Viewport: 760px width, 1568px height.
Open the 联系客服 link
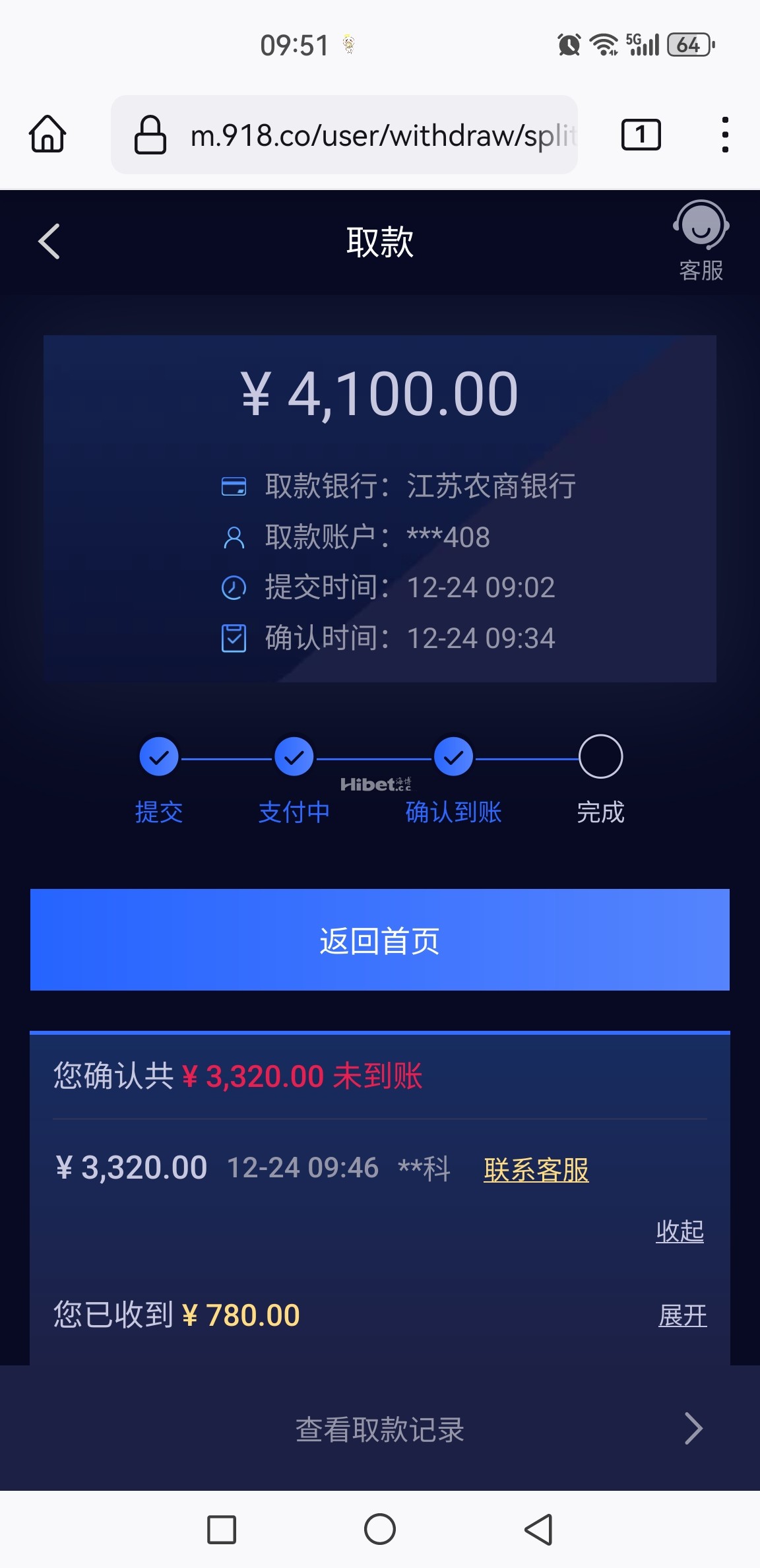(x=536, y=1169)
